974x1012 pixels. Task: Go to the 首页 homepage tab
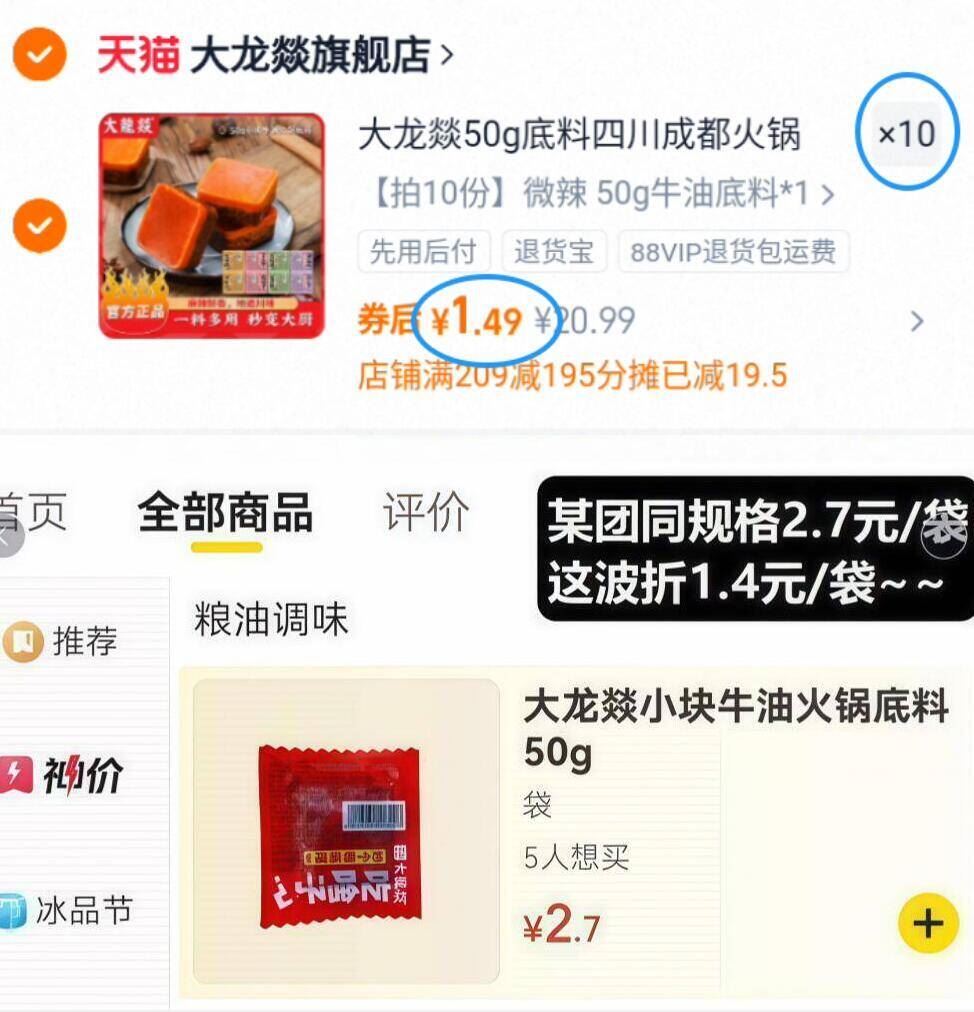[x=35, y=513]
